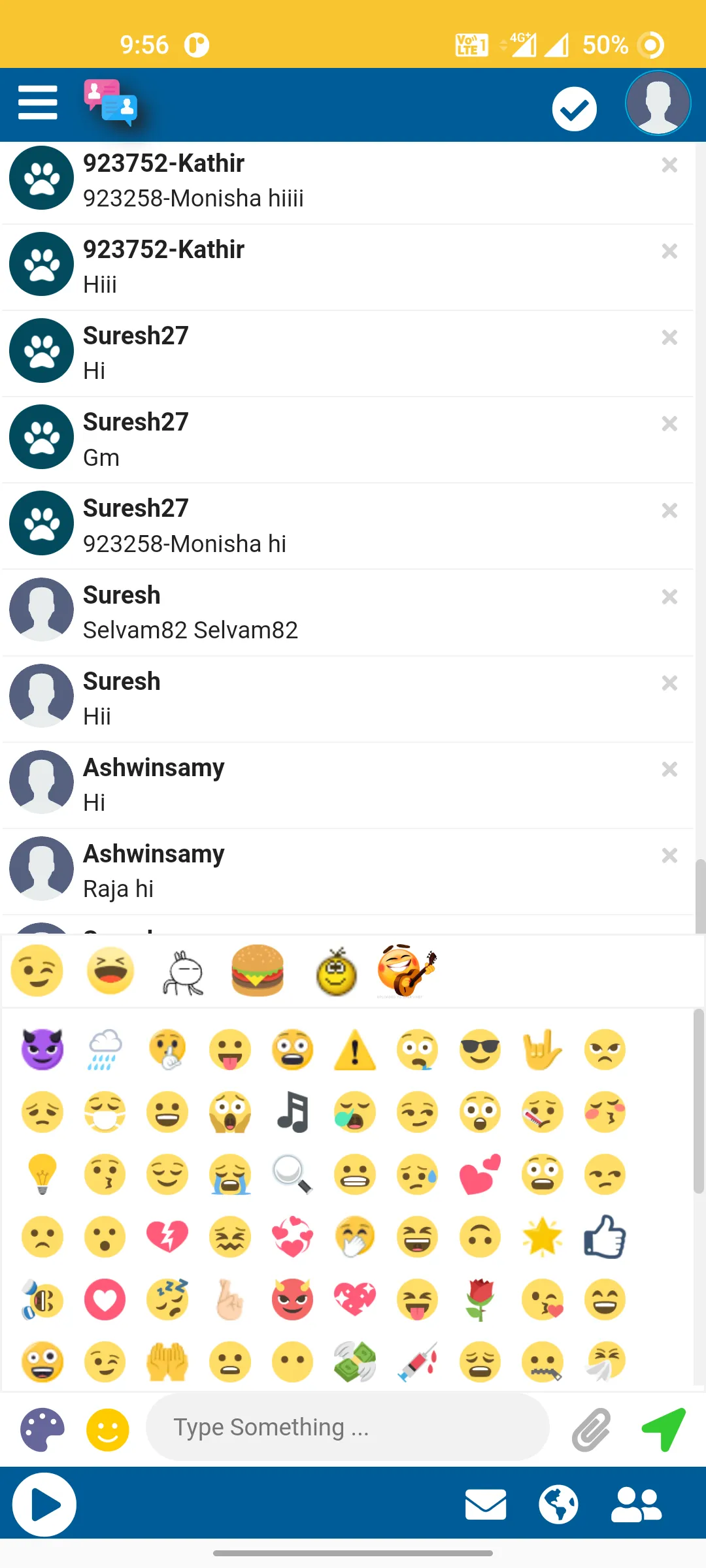Insert the purple devil emoji
Viewport: 706px width, 1568px height.
[x=42, y=1050]
